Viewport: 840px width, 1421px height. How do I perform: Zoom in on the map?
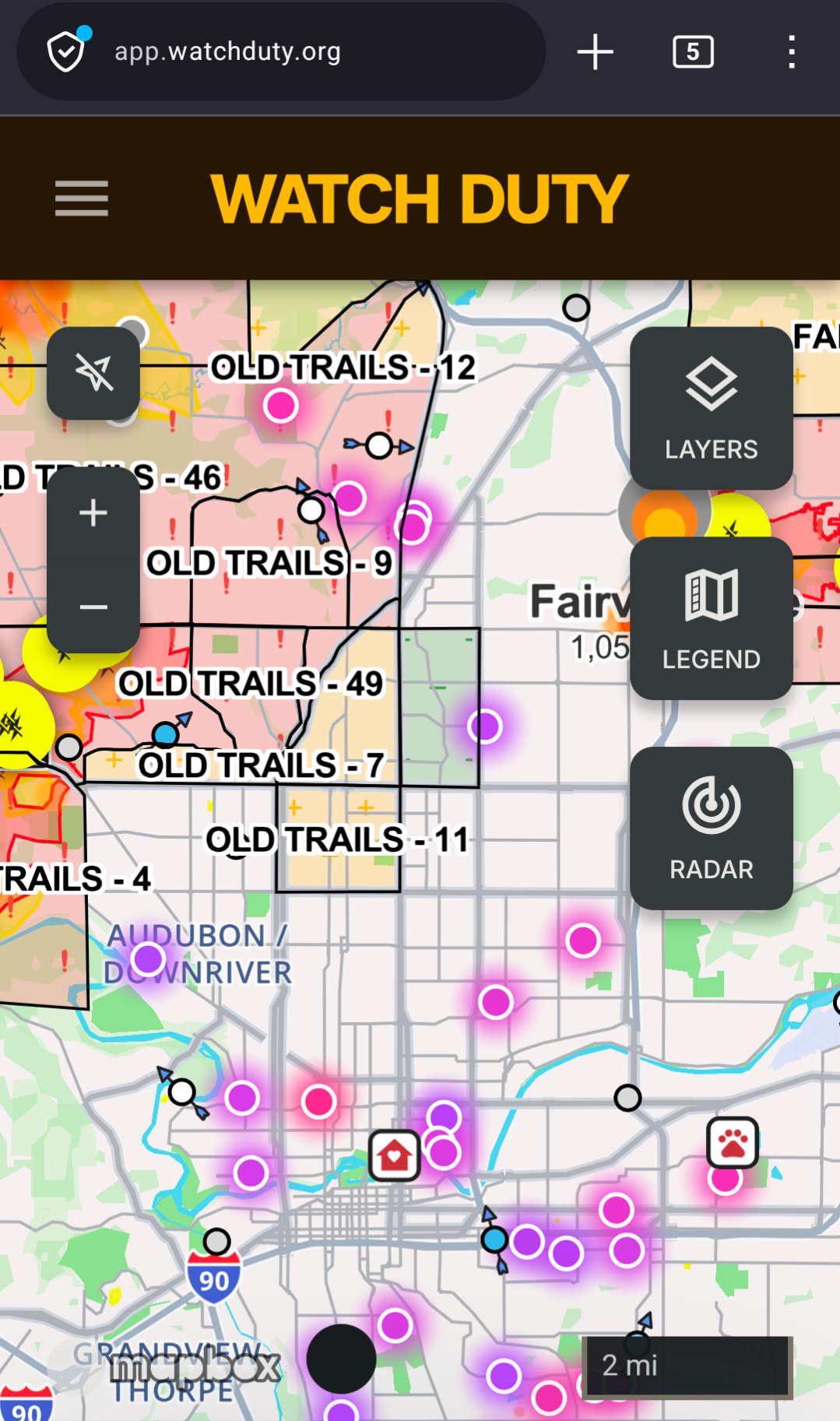coord(93,513)
